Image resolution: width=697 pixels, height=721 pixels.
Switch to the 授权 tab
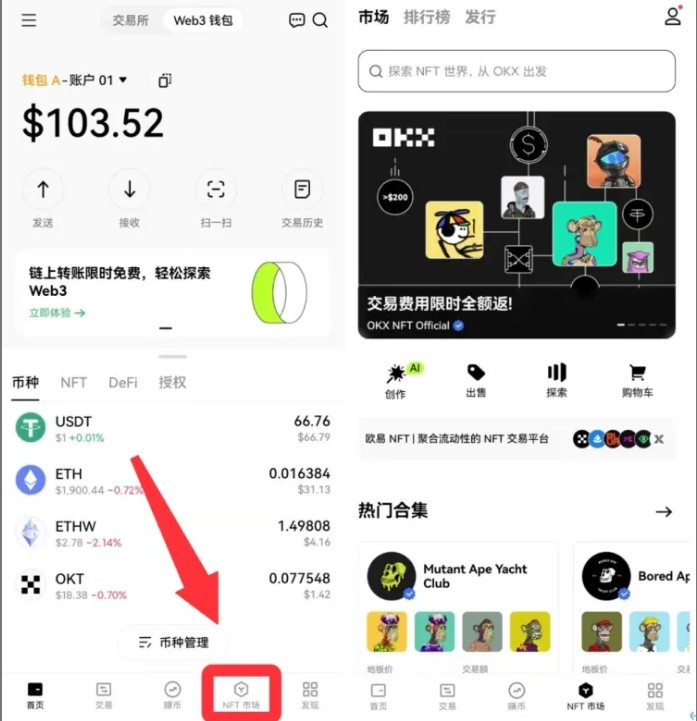[x=172, y=382]
